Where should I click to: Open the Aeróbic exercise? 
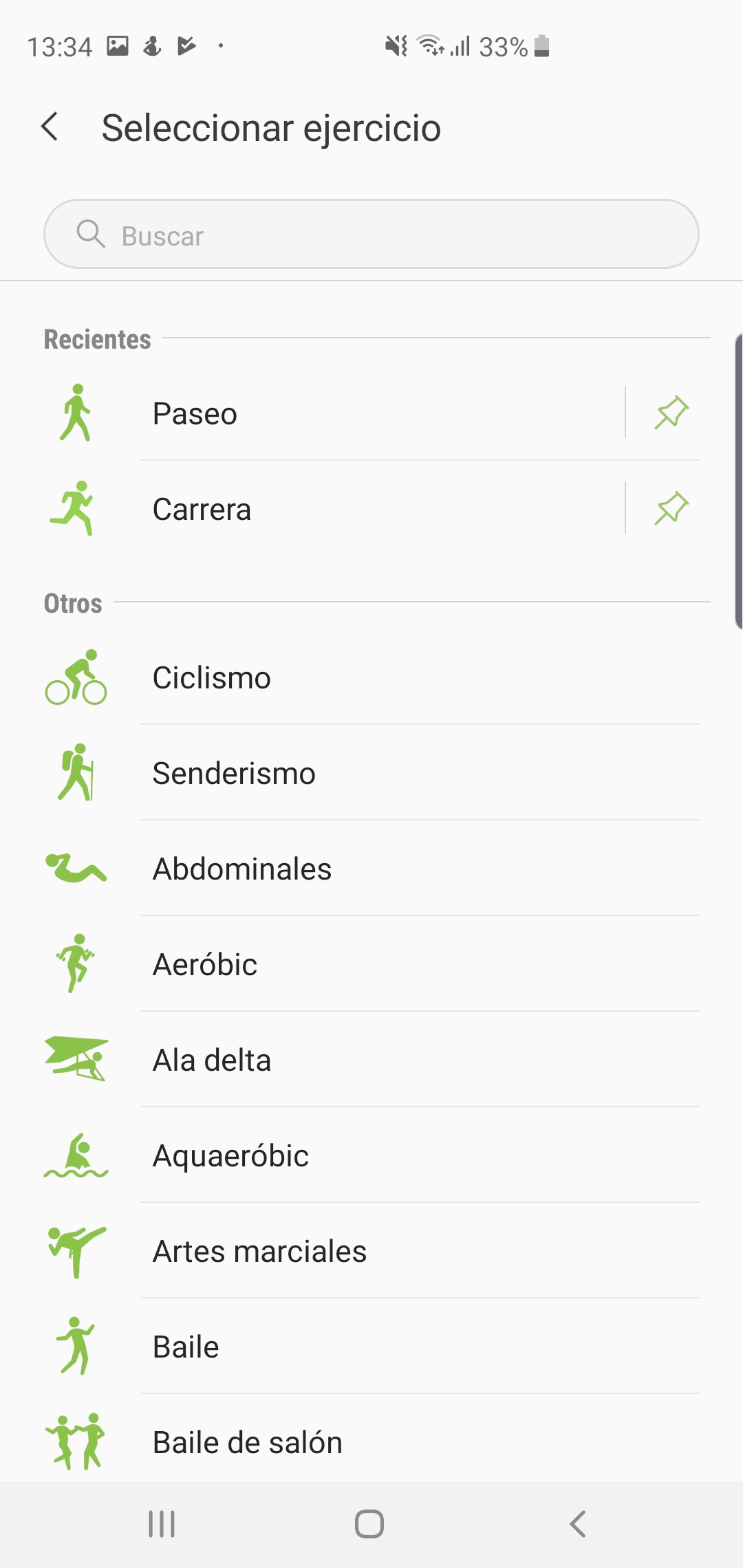pyautogui.click(x=371, y=964)
